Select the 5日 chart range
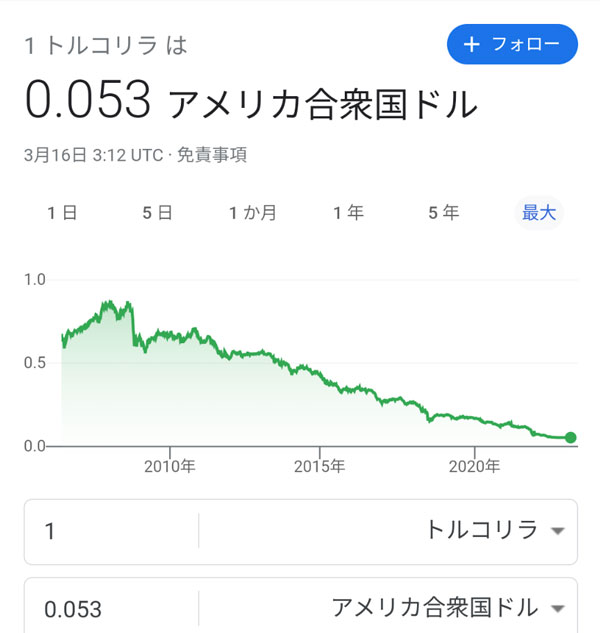The height and width of the screenshot is (633, 600). 158,212
